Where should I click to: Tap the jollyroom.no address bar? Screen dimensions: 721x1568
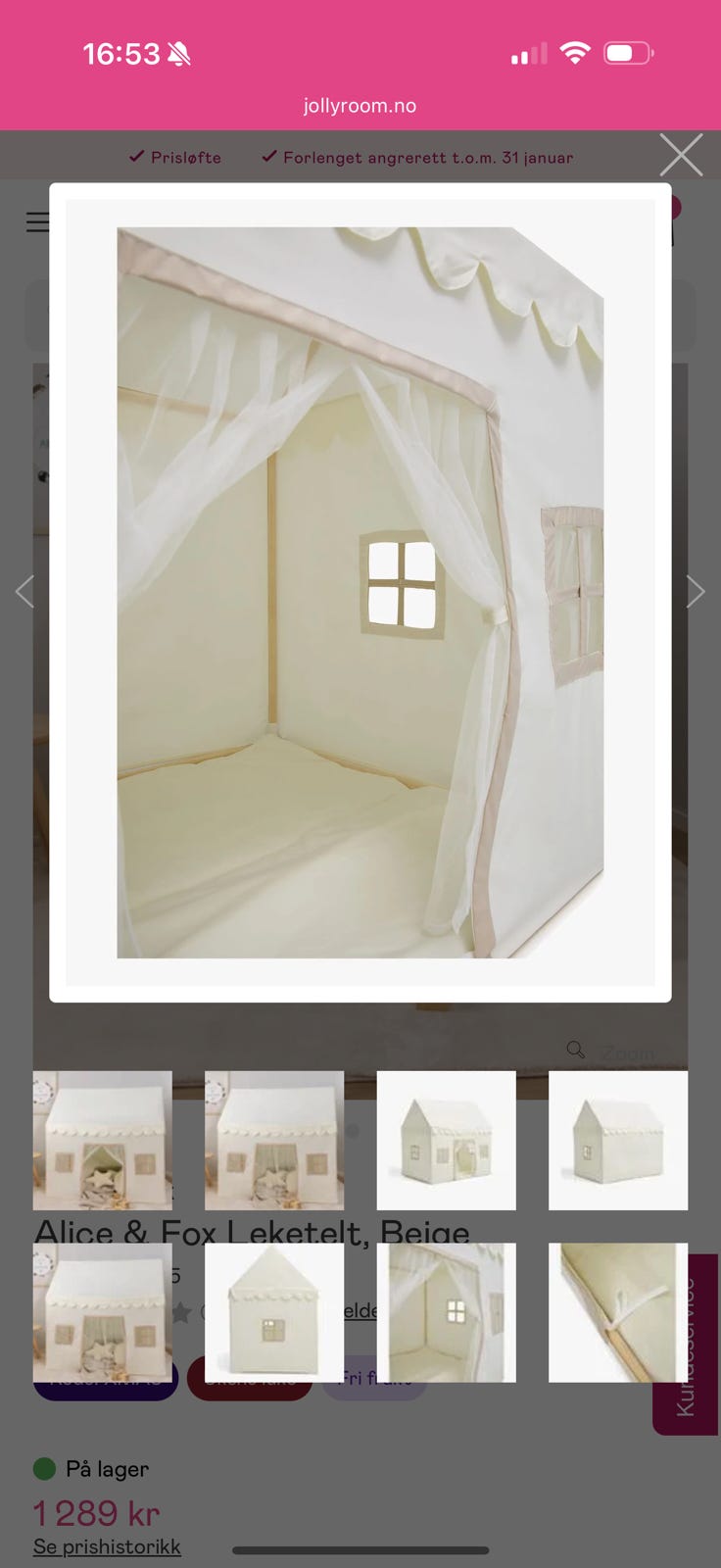point(360,105)
